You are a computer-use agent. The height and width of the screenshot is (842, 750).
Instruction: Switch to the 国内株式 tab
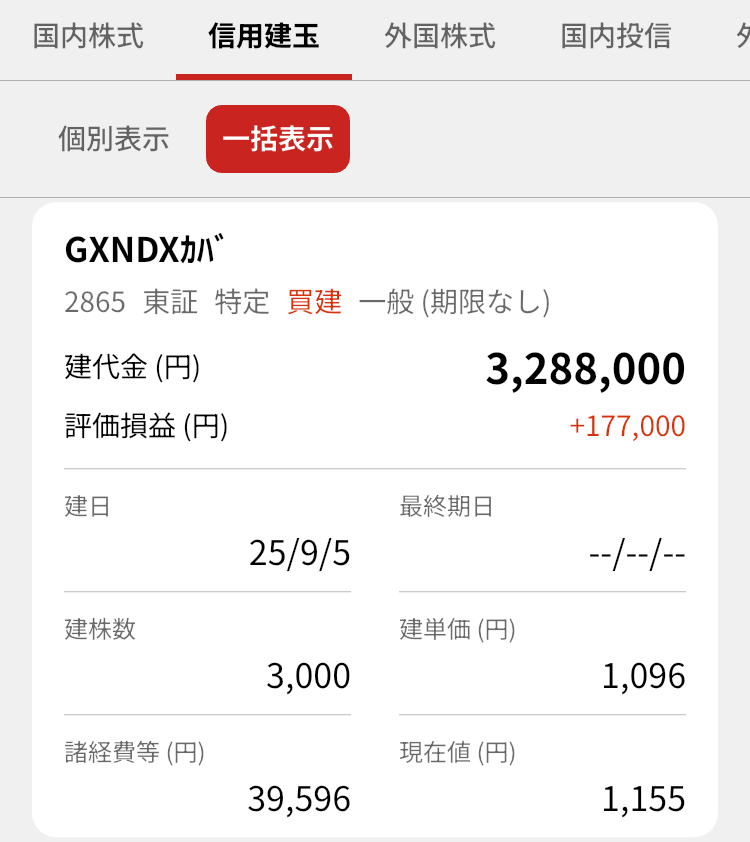click(88, 38)
